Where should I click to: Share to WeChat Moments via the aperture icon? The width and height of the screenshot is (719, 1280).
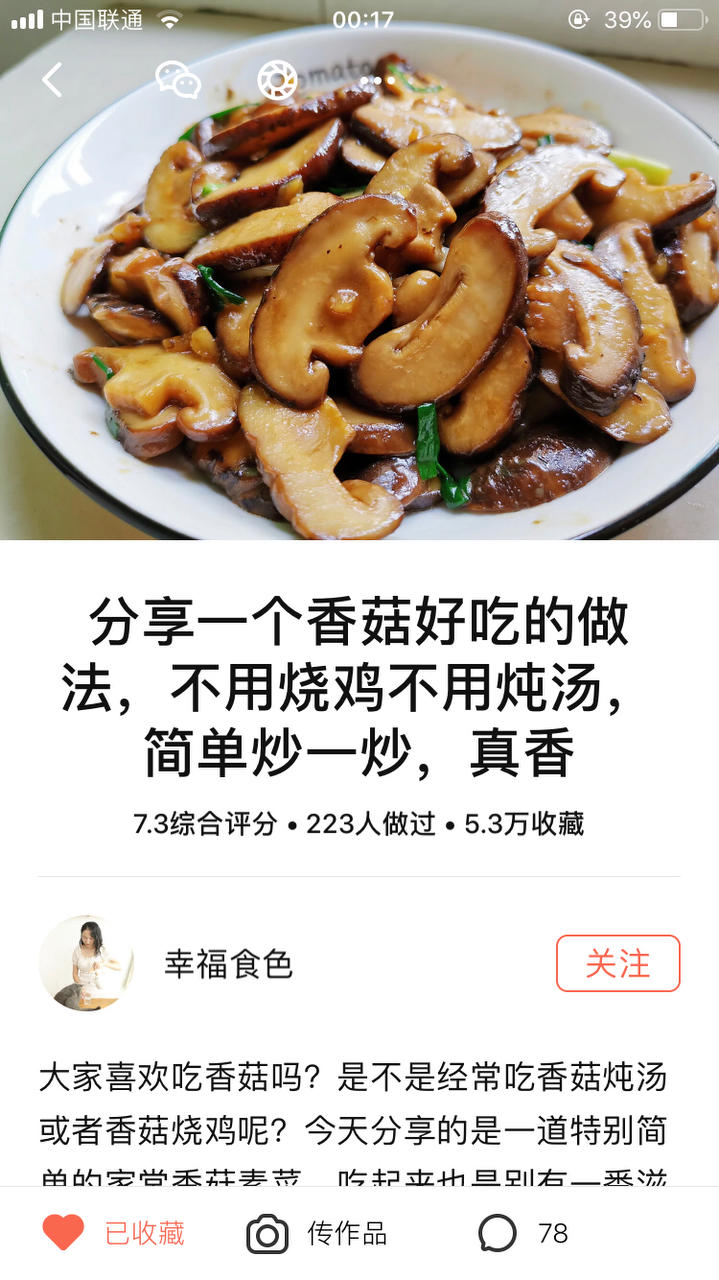tap(277, 80)
